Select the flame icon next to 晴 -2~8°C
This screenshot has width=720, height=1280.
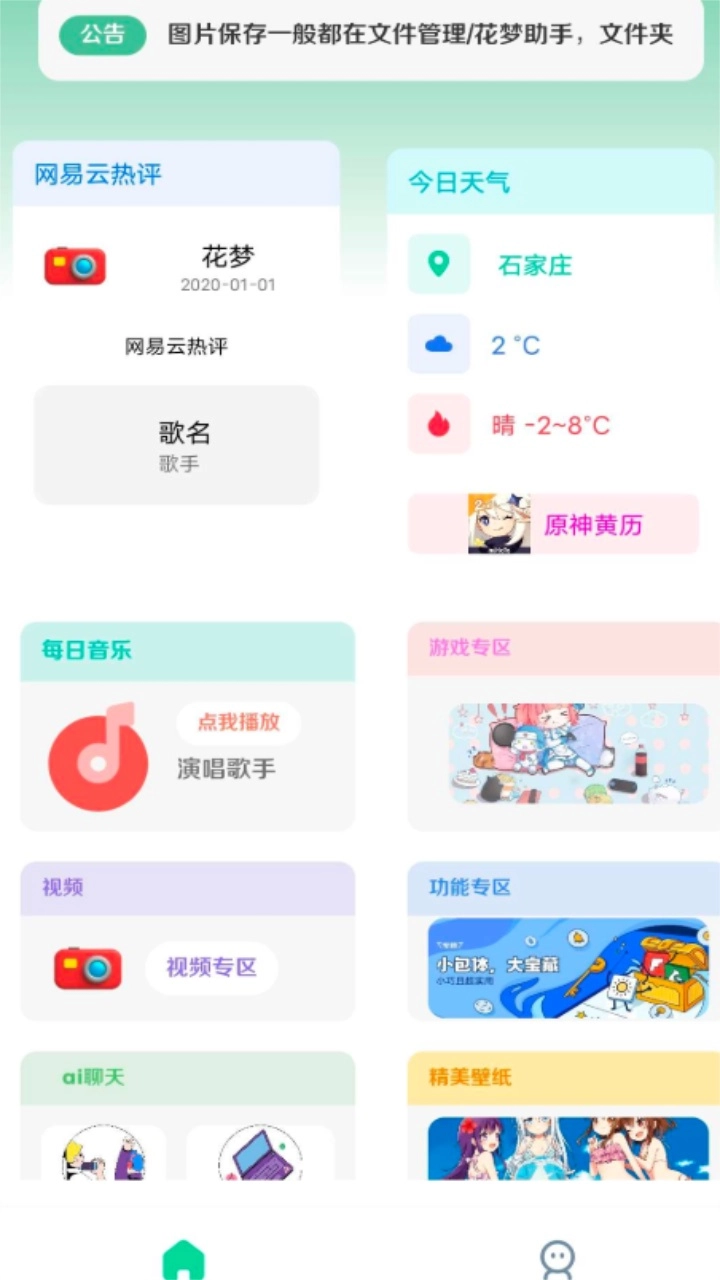click(438, 424)
